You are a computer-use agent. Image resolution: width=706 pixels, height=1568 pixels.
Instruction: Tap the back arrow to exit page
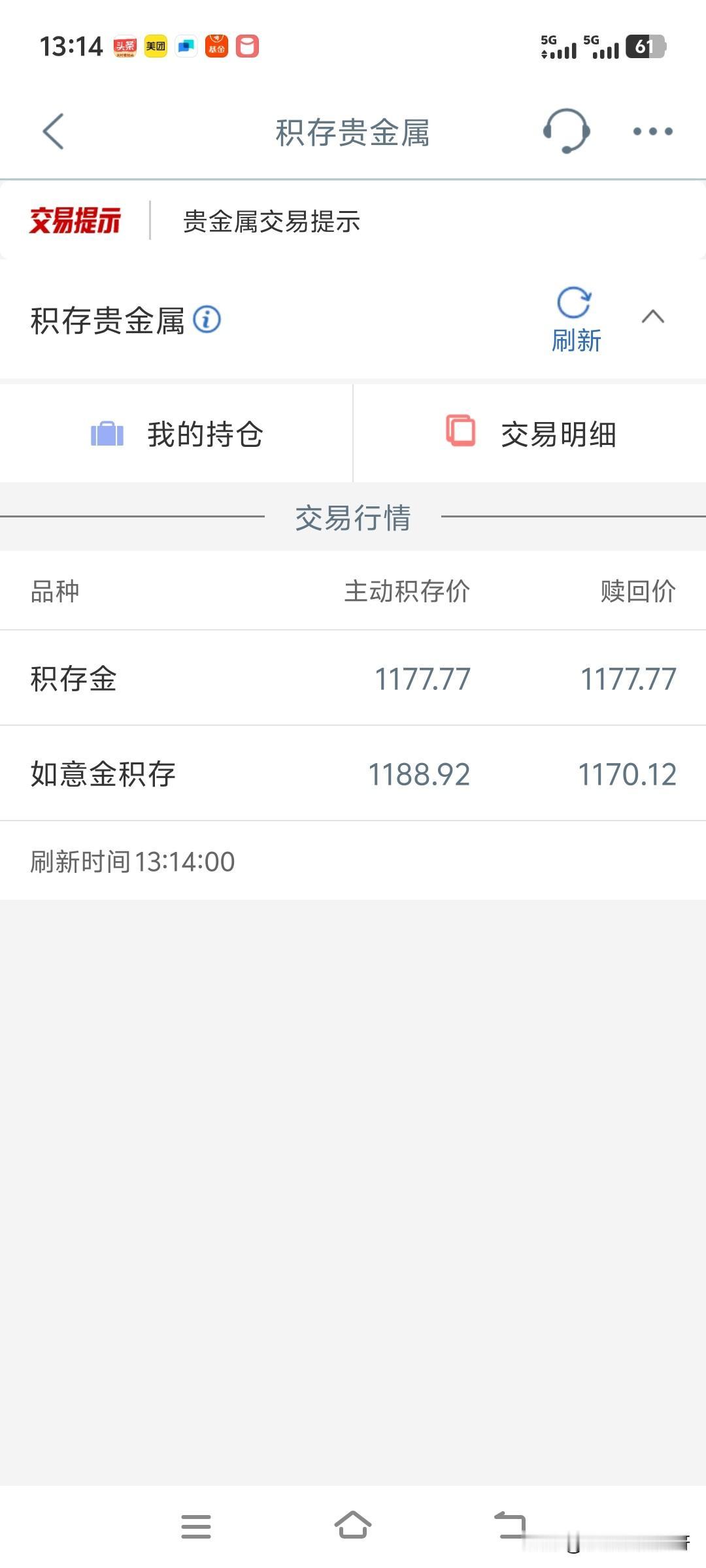click(x=53, y=131)
